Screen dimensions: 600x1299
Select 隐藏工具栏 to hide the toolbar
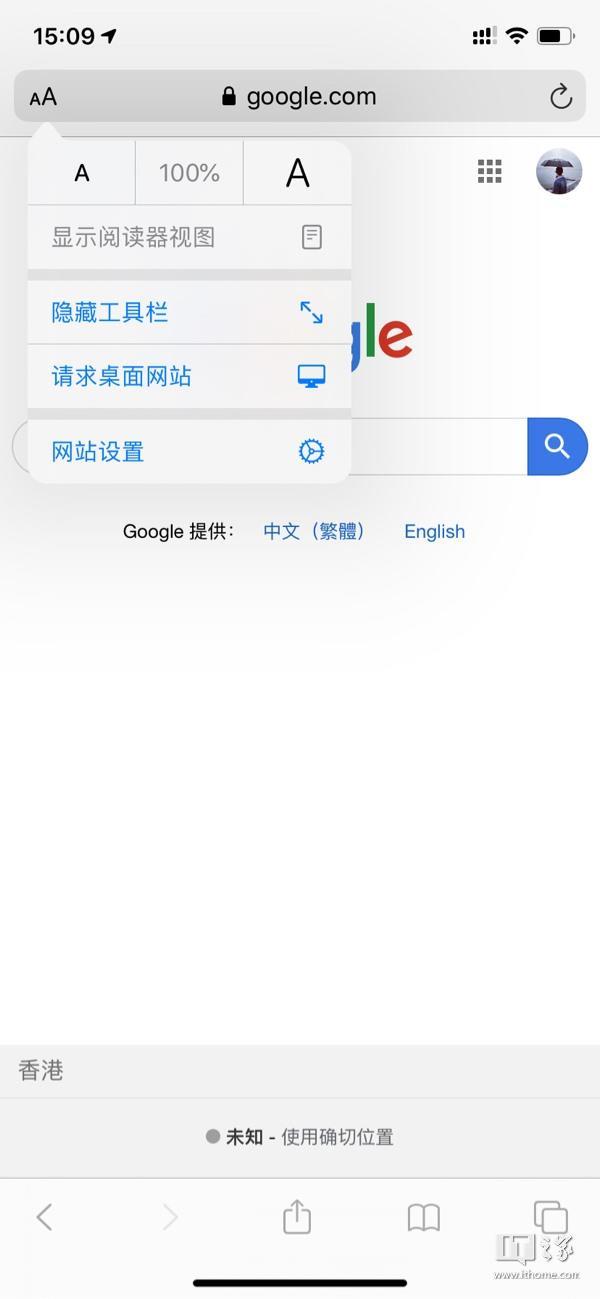pos(189,313)
